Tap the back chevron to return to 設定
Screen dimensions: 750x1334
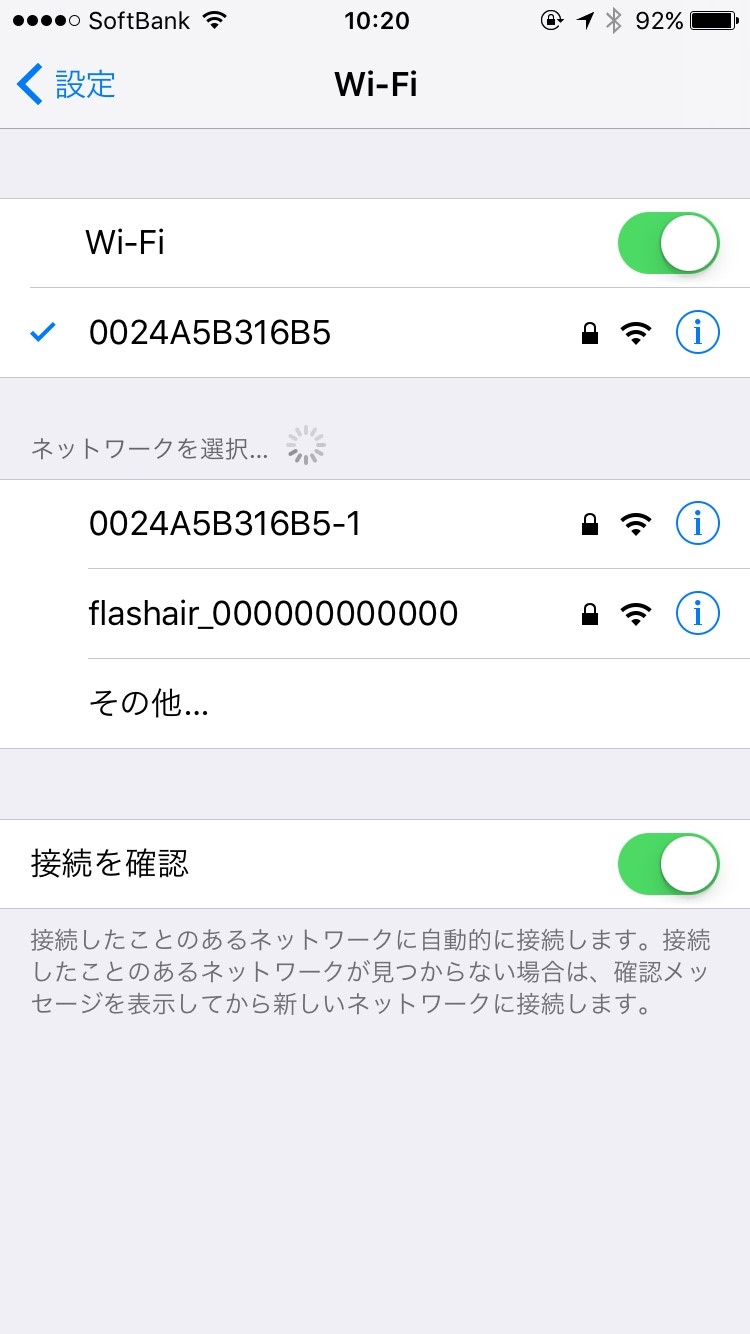point(28,85)
